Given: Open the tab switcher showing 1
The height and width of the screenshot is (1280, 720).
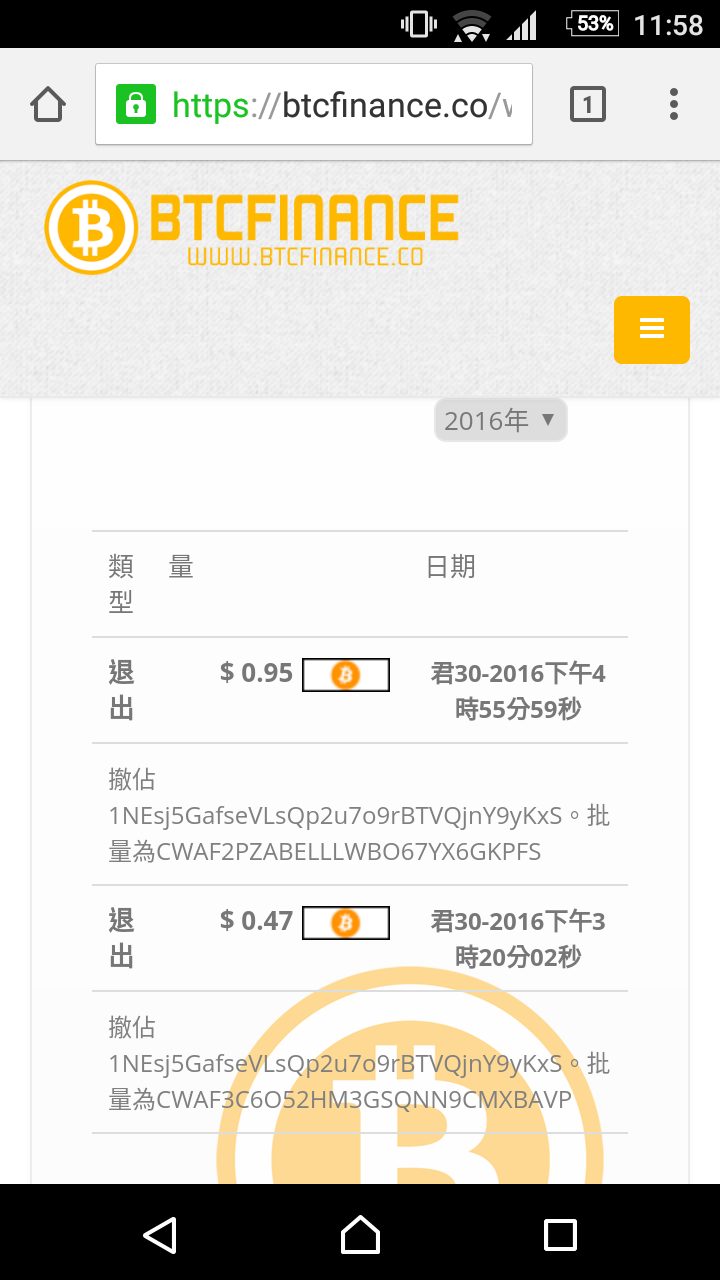Looking at the screenshot, I should pos(588,104).
